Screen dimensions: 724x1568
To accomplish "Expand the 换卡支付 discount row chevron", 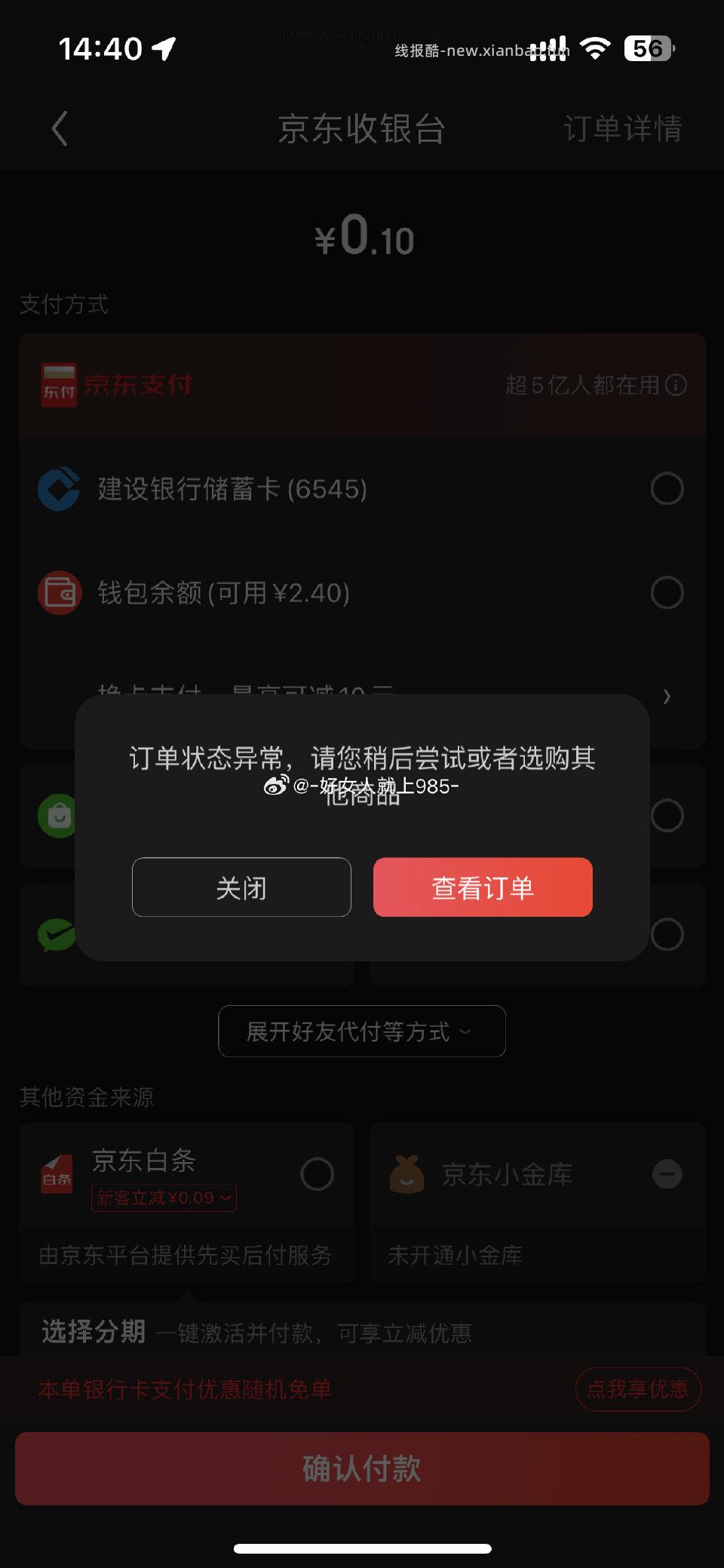I will click(x=667, y=696).
